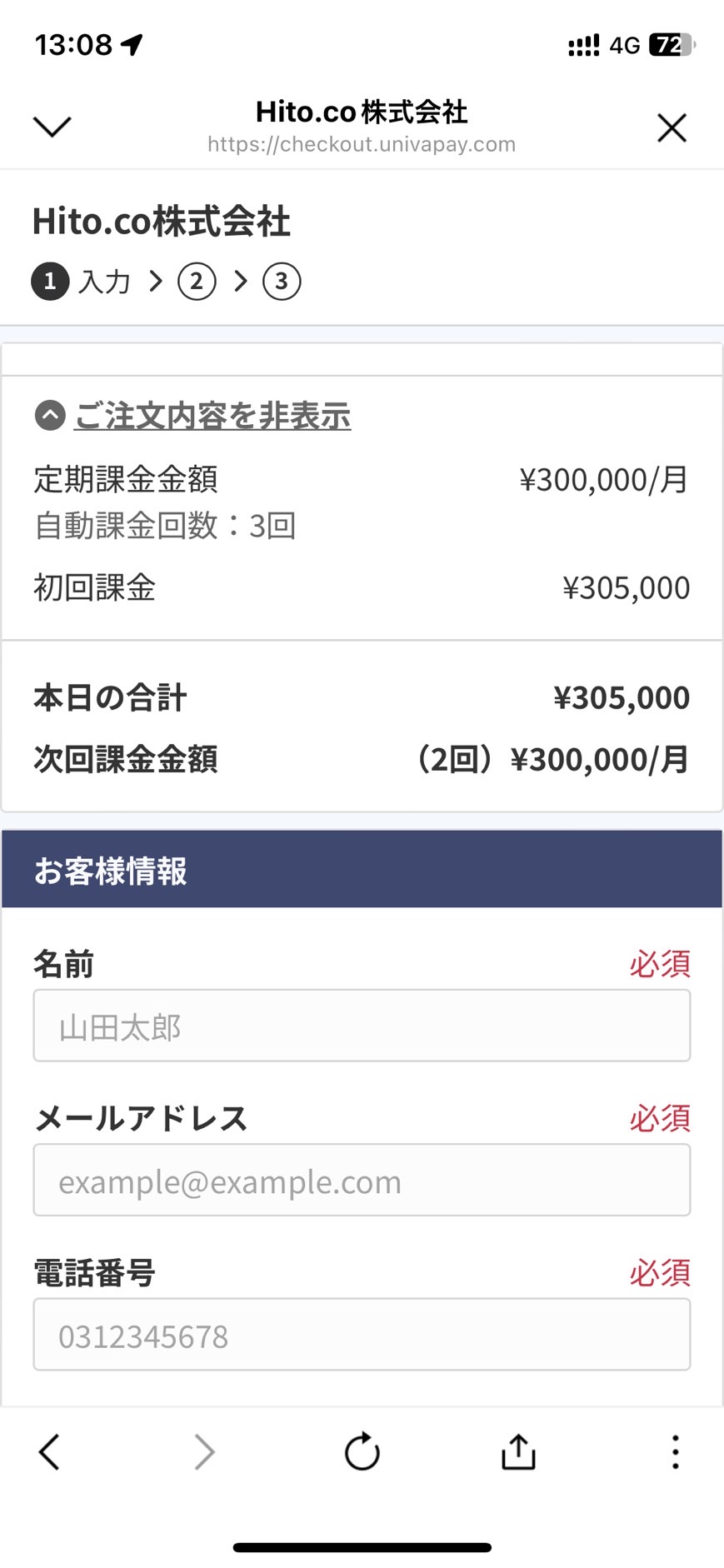
Task: Select the 電話番号 phone number field
Action: (x=362, y=1334)
